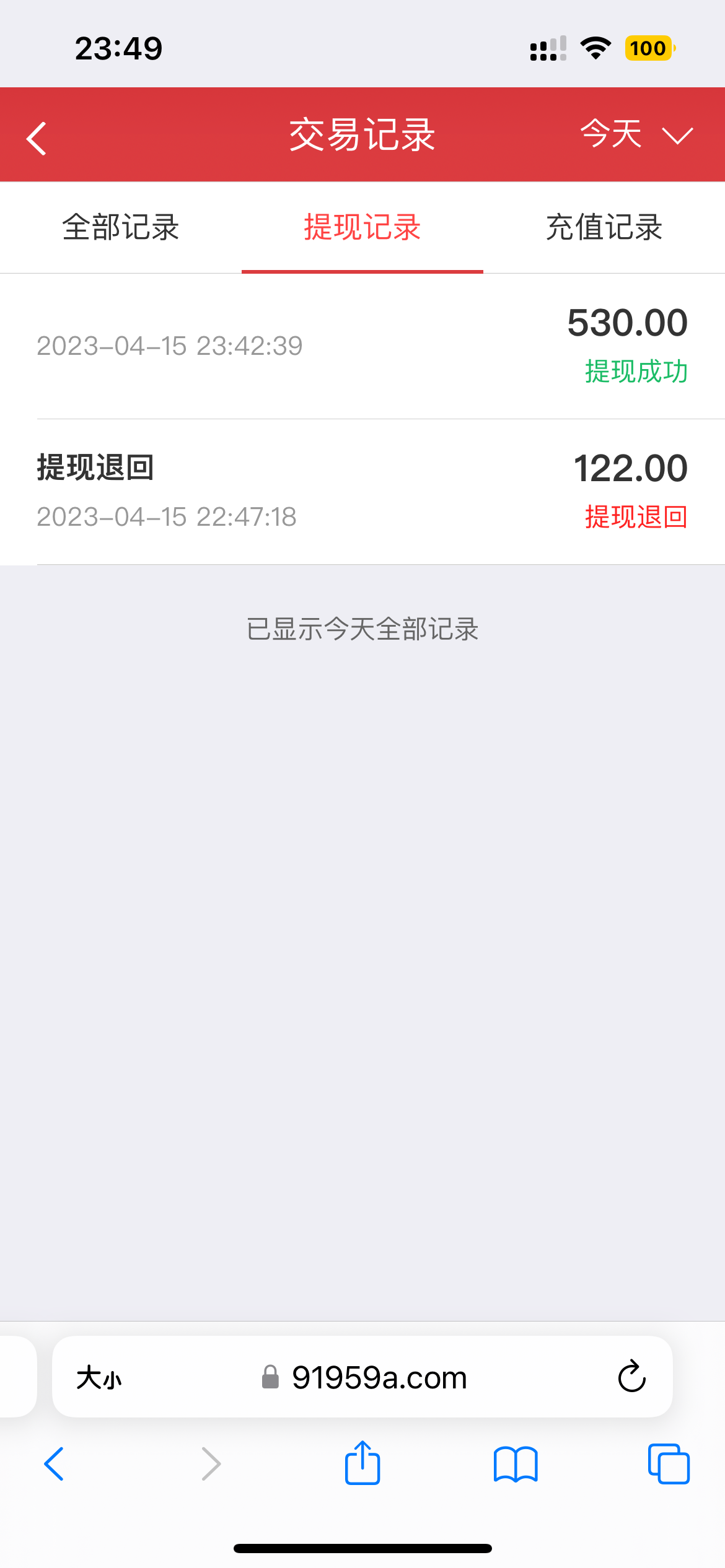Select the 提现成功 status label
The image size is (725, 1568).
pyautogui.click(x=636, y=372)
